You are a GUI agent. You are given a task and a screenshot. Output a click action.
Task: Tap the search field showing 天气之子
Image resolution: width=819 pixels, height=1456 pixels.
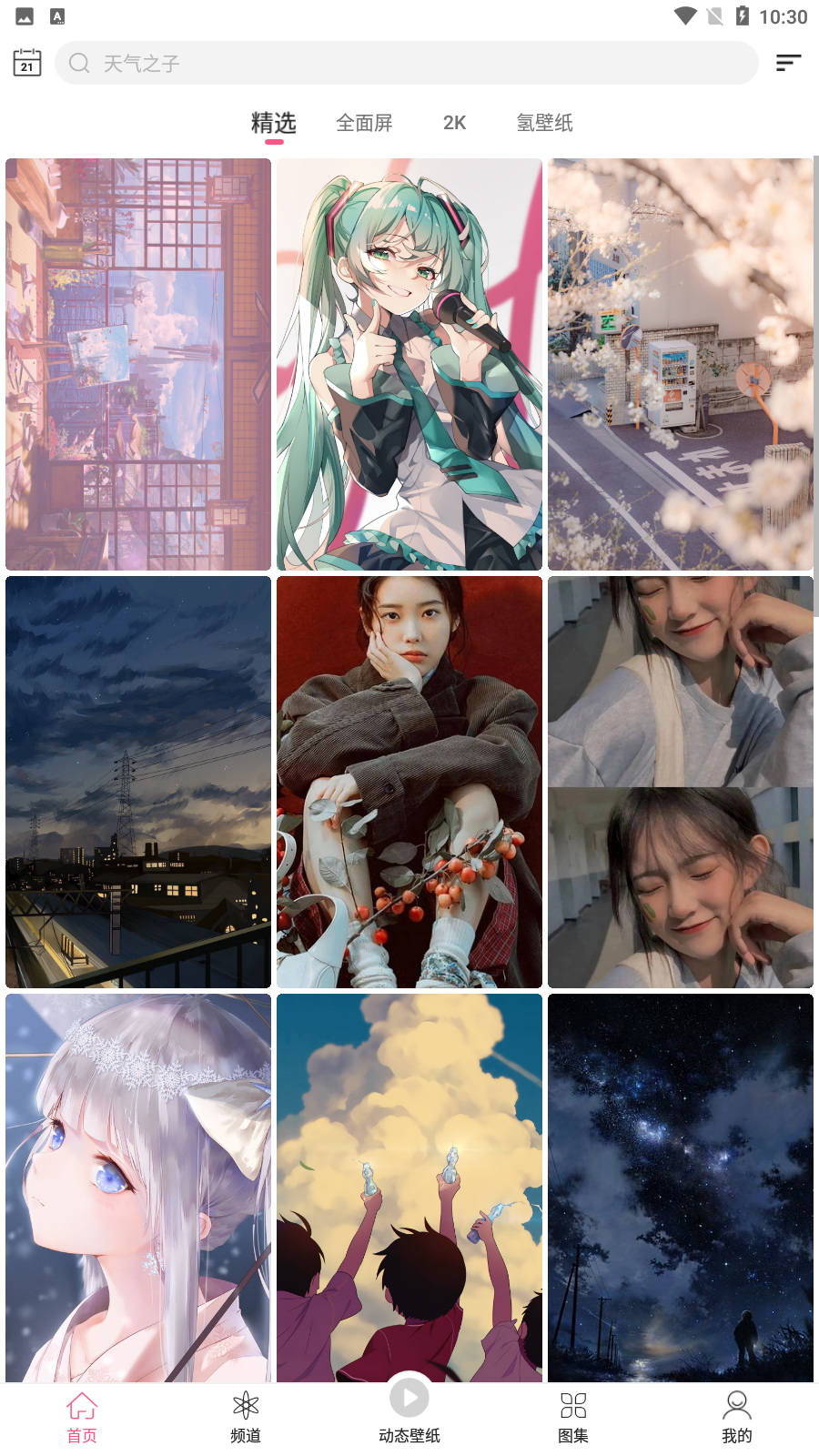(x=406, y=63)
